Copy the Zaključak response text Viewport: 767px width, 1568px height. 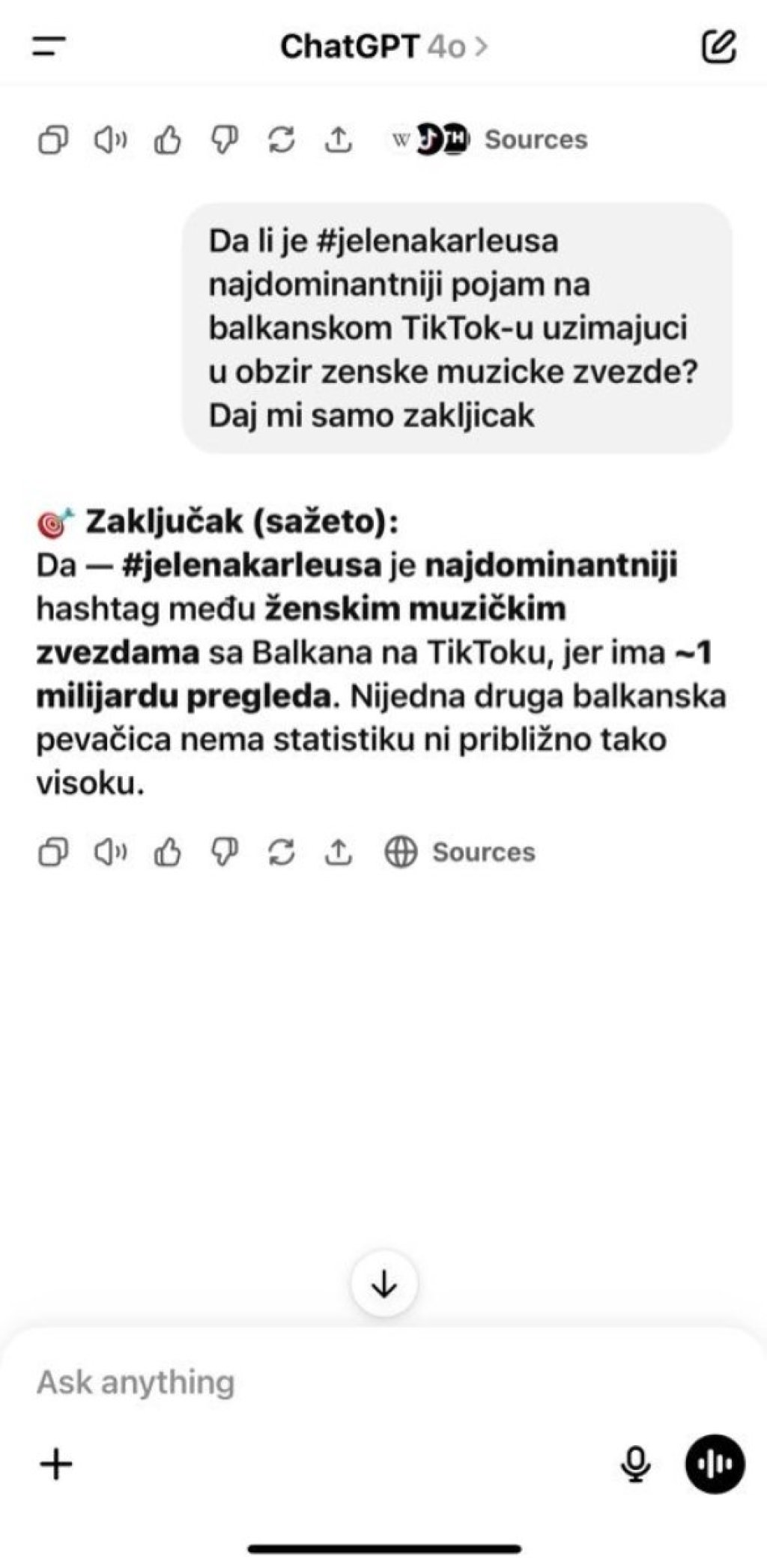click(x=53, y=852)
